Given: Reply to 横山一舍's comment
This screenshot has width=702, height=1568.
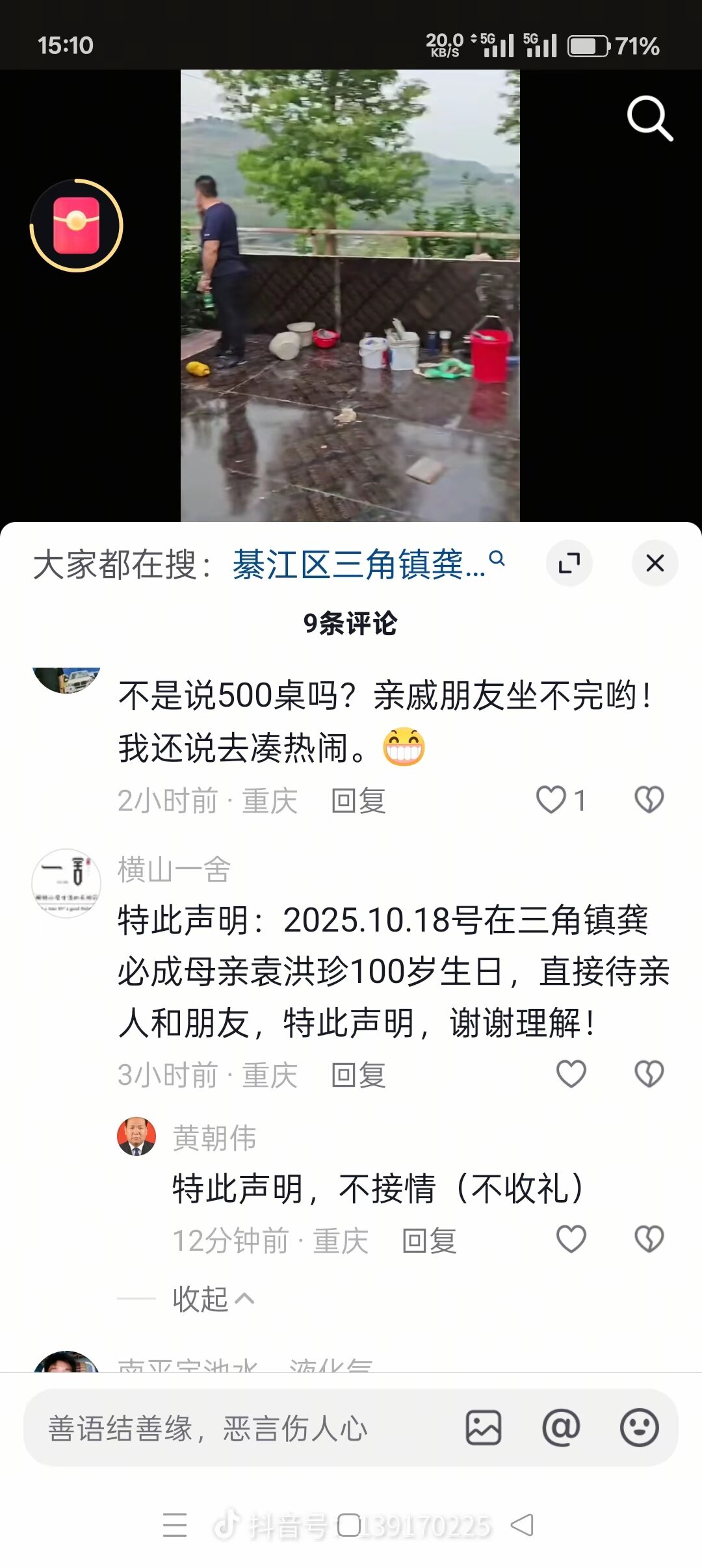Looking at the screenshot, I should [x=358, y=1075].
